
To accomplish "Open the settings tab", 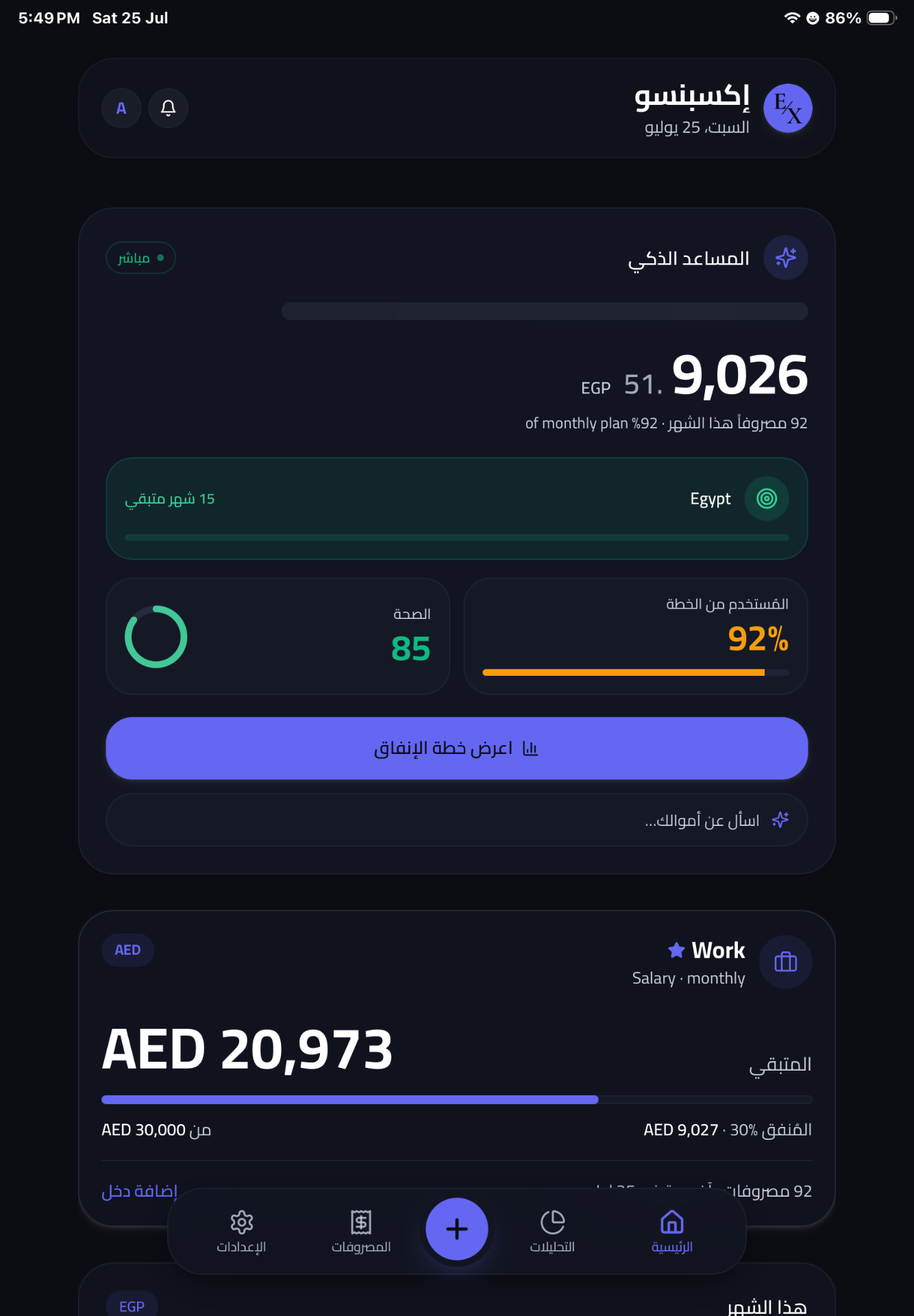I will click(241, 1231).
